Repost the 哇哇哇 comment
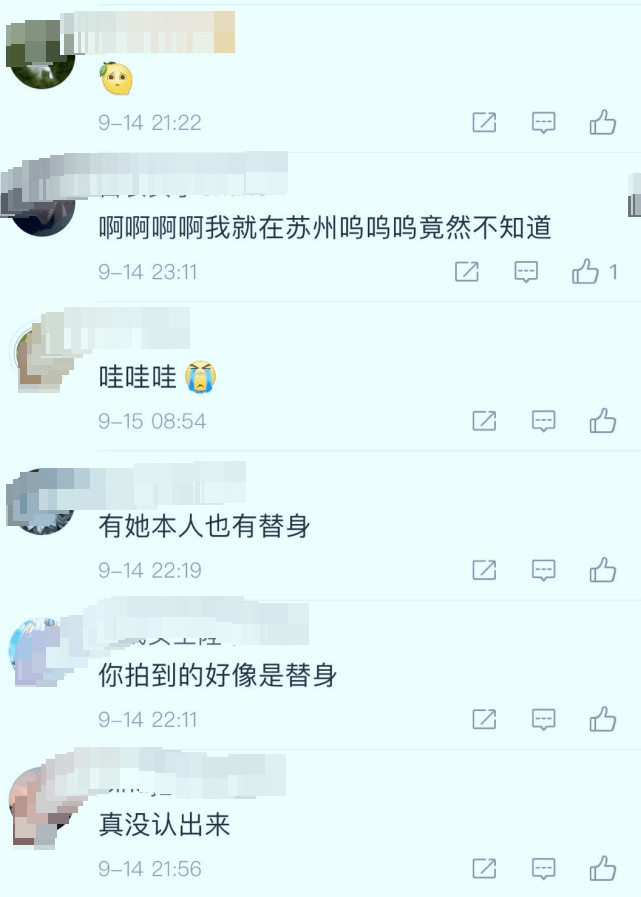641x897 pixels. (x=484, y=421)
